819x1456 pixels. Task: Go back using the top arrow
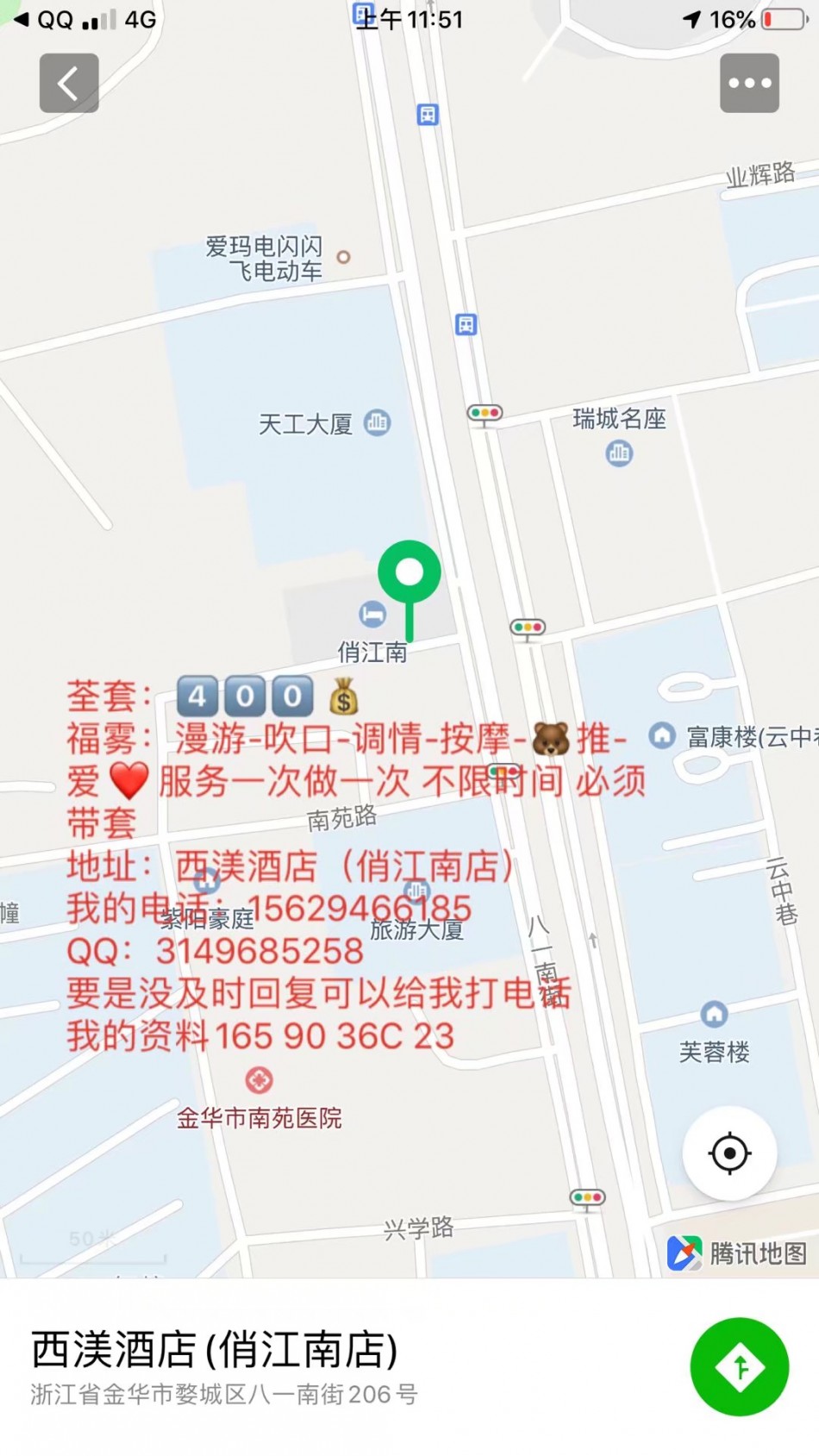coord(69,84)
